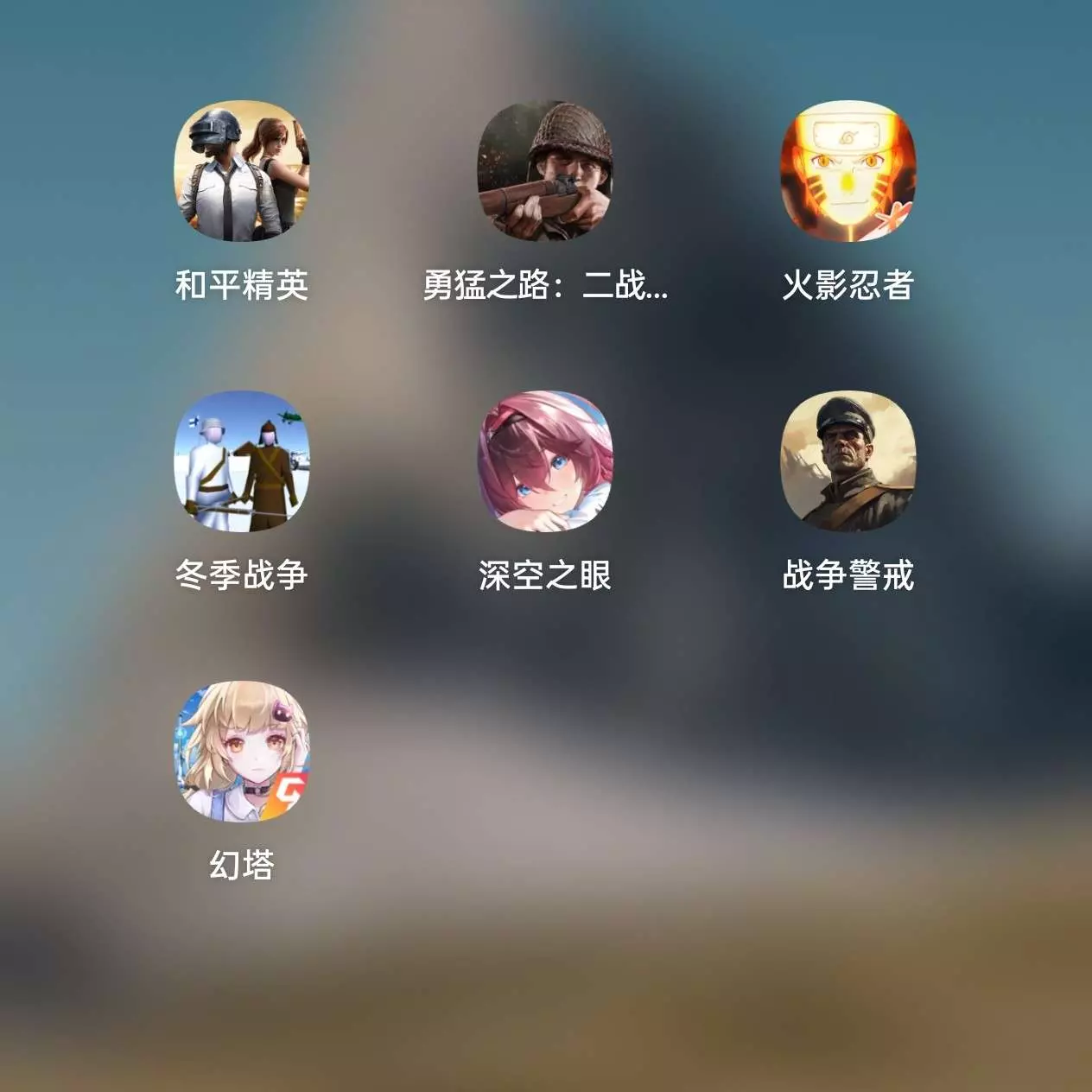Open the 和平精英 game app
The image size is (1092, 1092).
click(x=242, y=171)
